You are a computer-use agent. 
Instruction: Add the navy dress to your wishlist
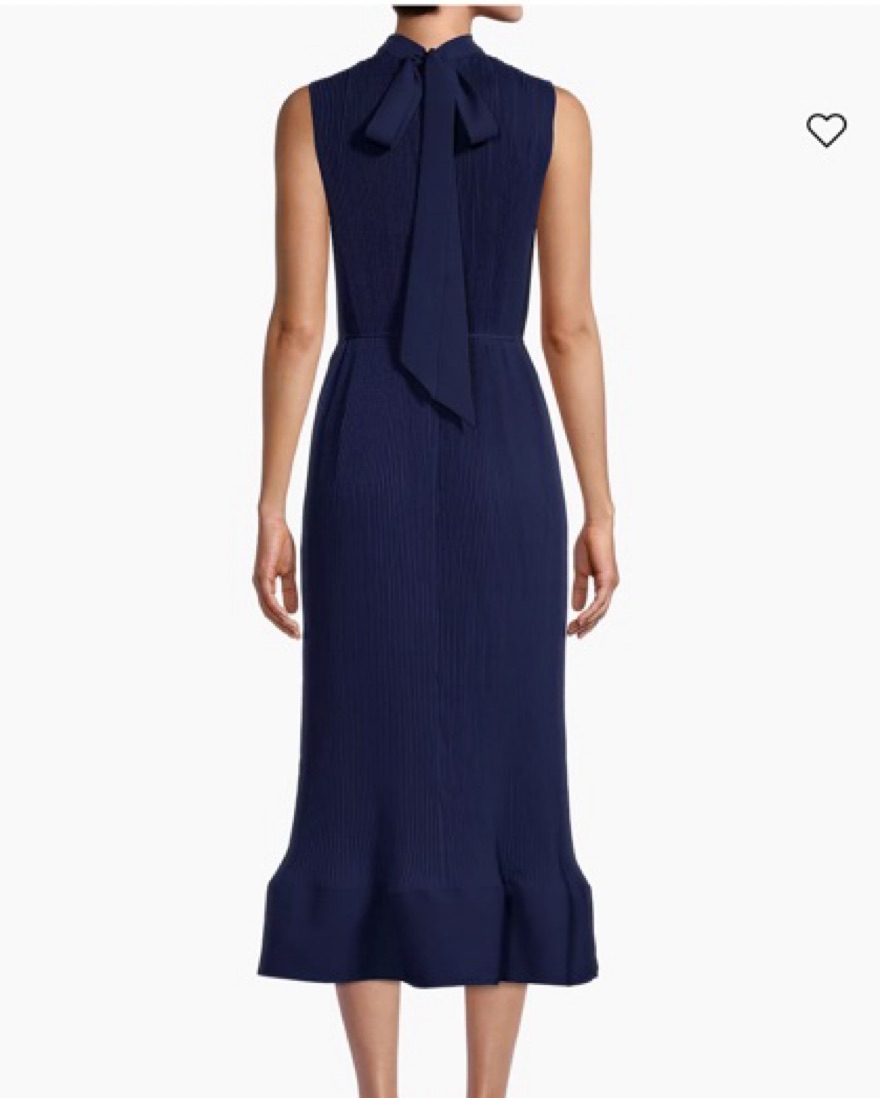pyautogui.click(x=826, y=130)
